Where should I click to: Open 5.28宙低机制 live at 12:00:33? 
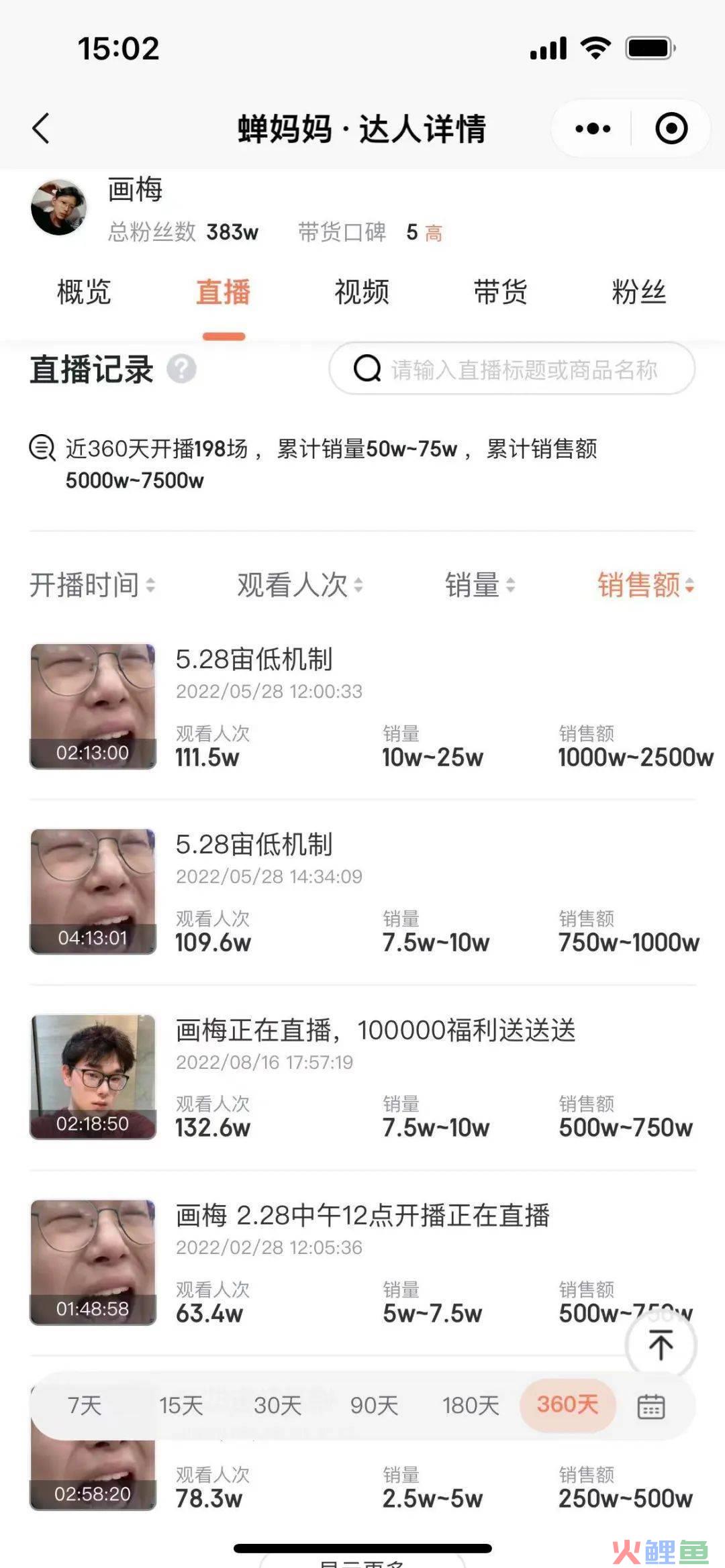coord(254,660)
